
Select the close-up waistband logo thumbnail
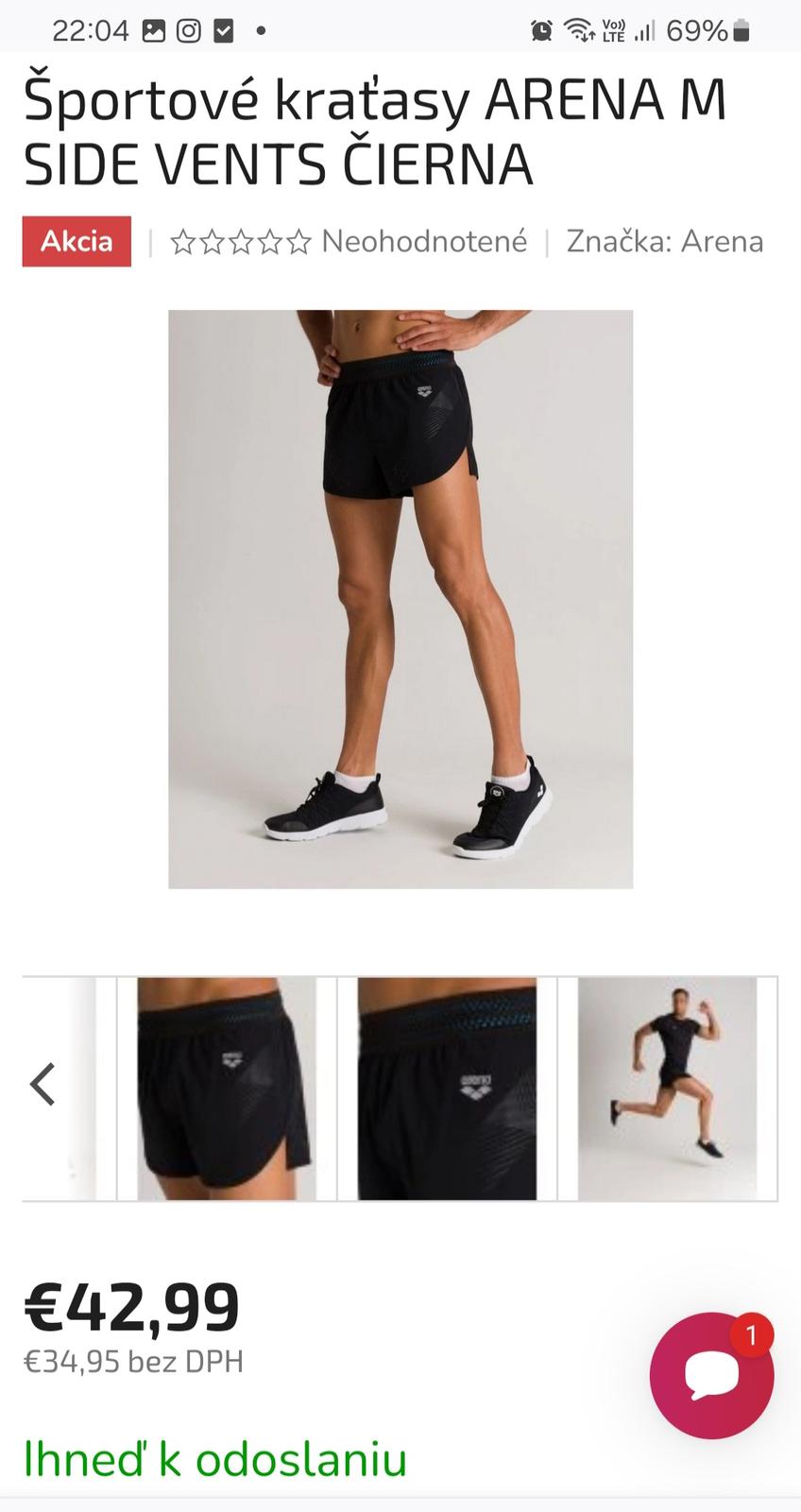pyautogui.click(x=447, y=1089)
